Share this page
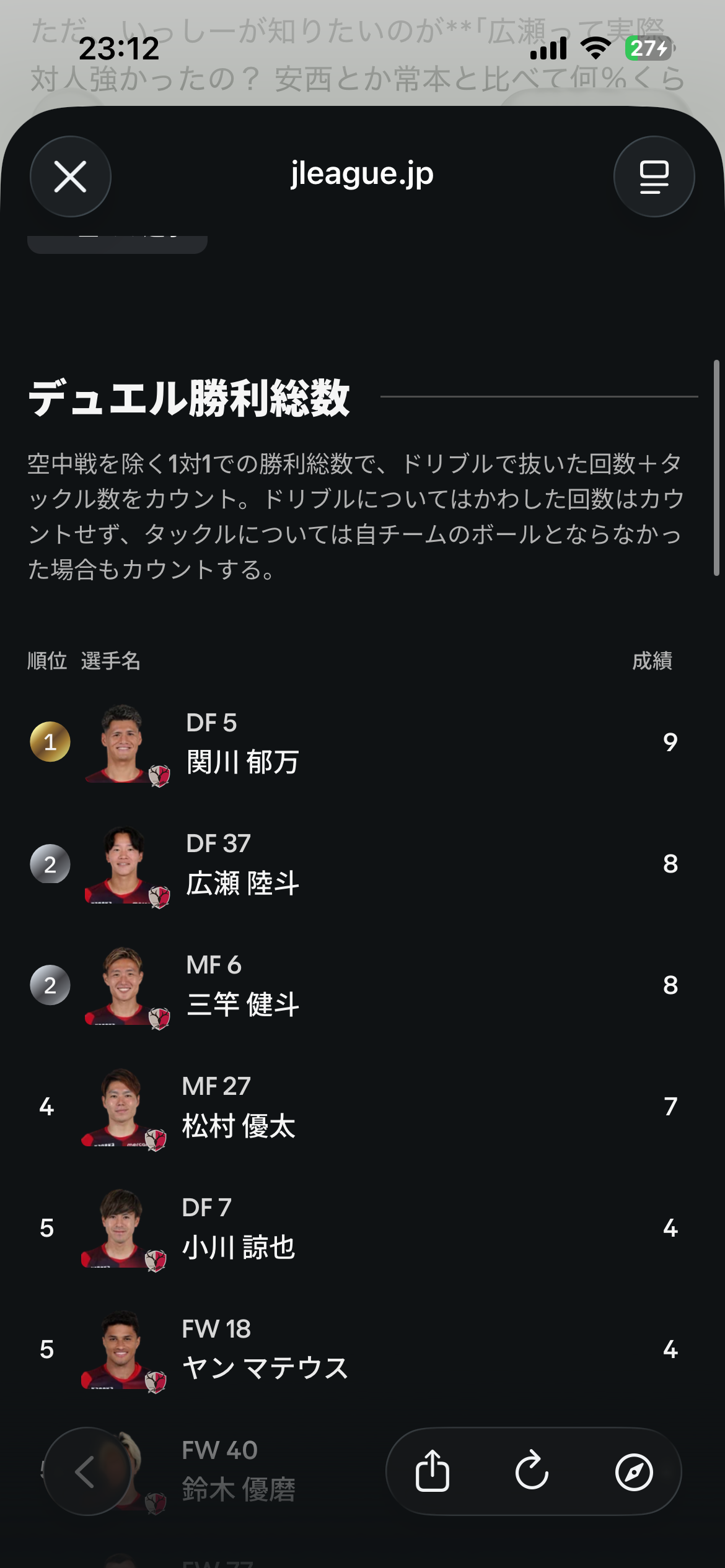 tap(433, 1471)
